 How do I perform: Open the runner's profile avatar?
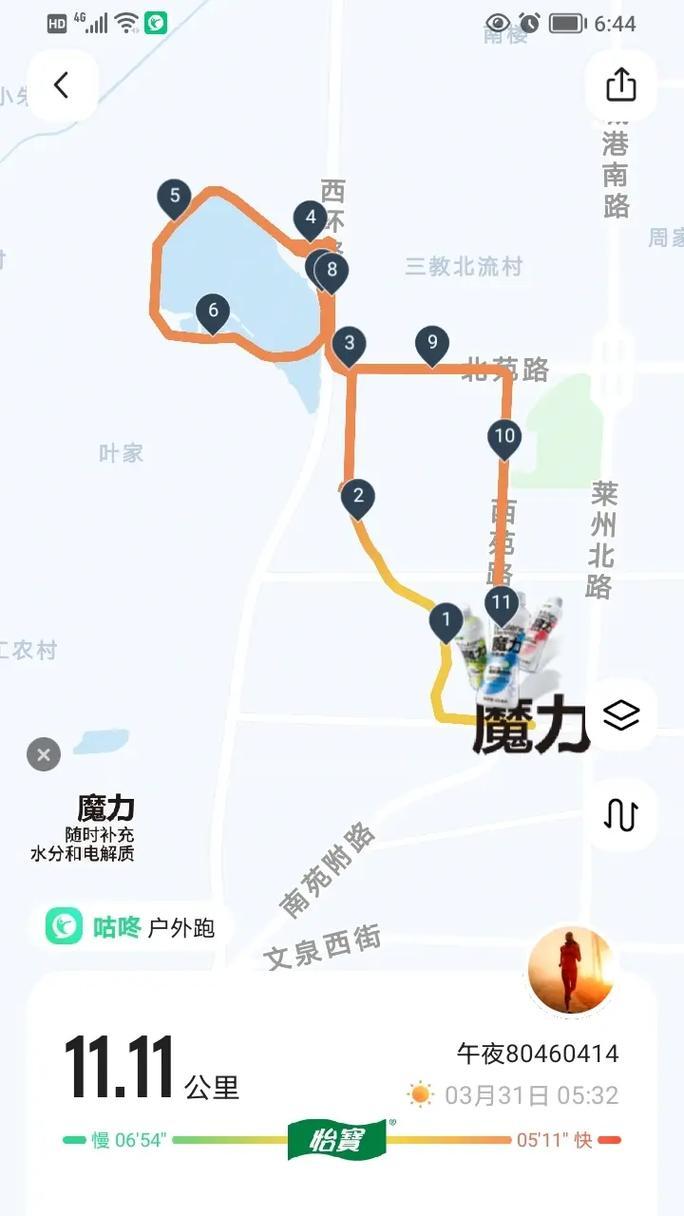(570, 968)
